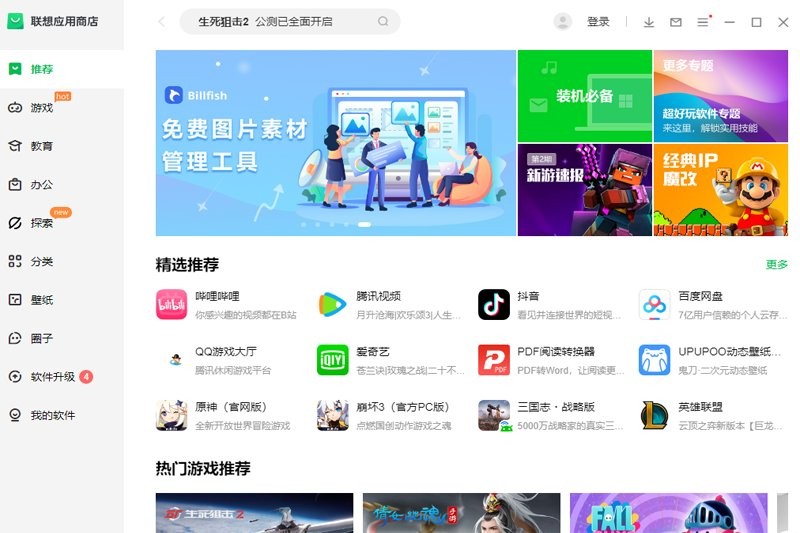Open the hamburger menu

tap(703, 21)
